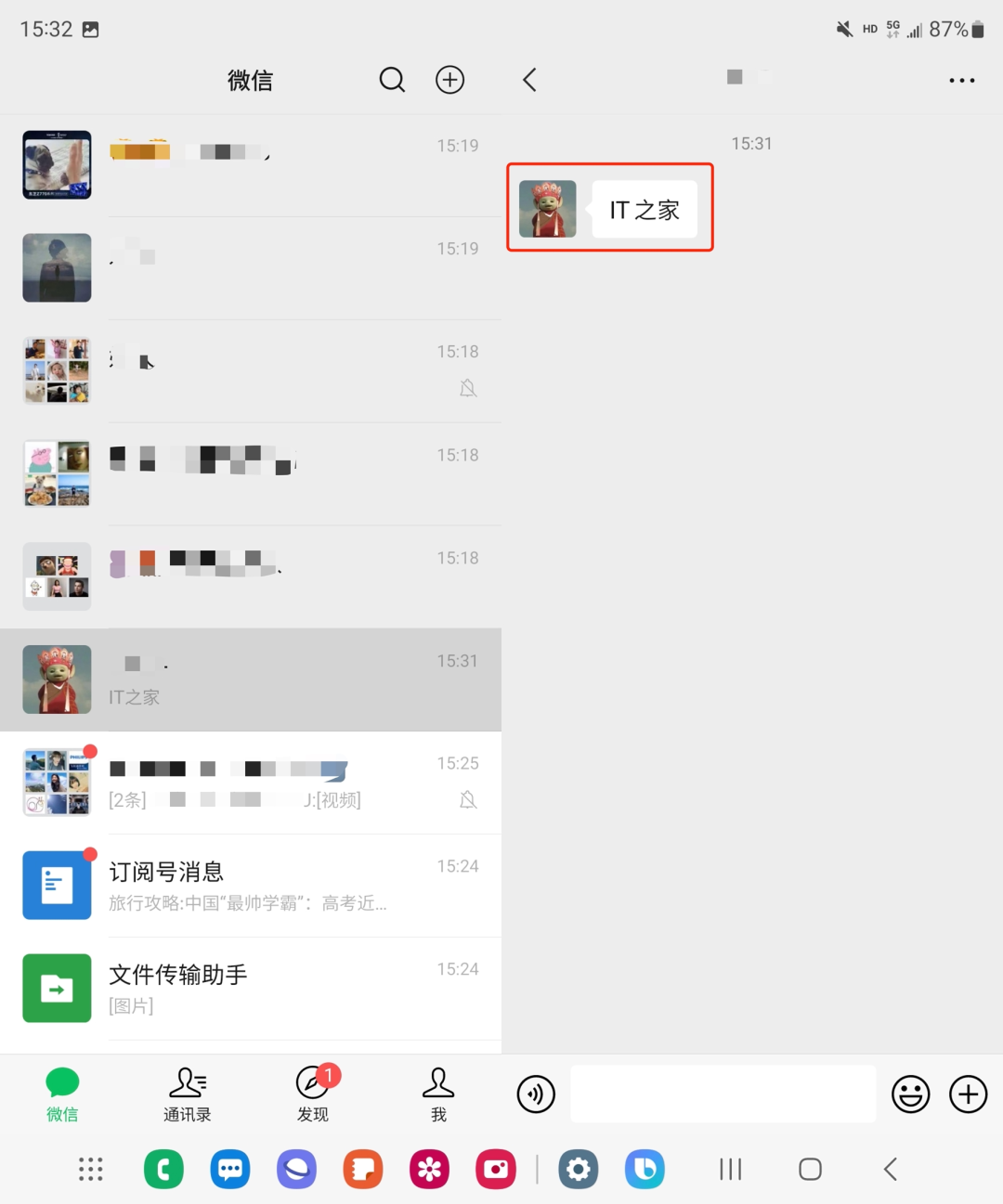Open the attachment plus beside emoji
The height and width of the screenshot is (1204, 1003).
coord(968,1094)
